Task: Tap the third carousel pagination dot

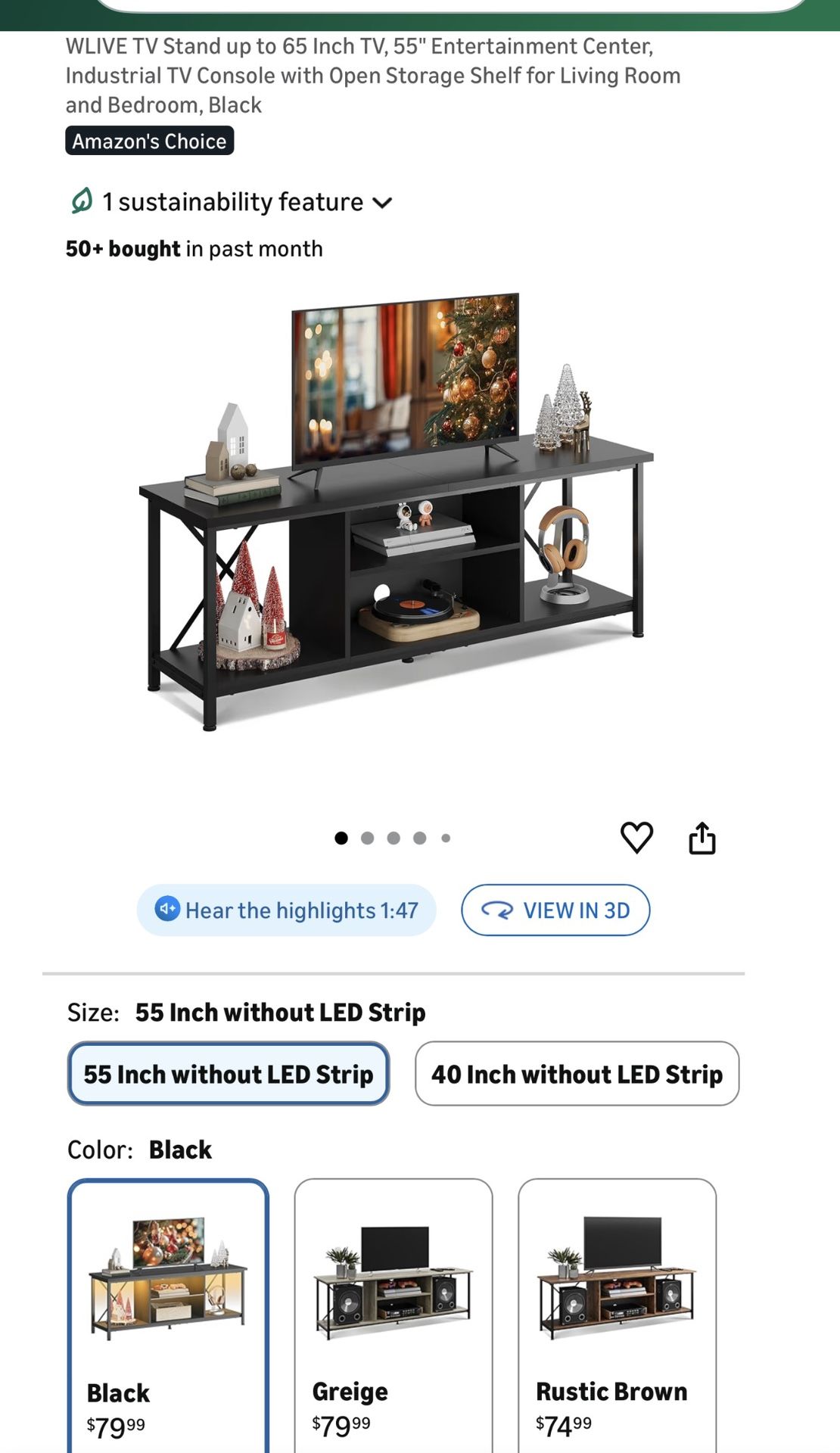Action: (x=395, y=838)
